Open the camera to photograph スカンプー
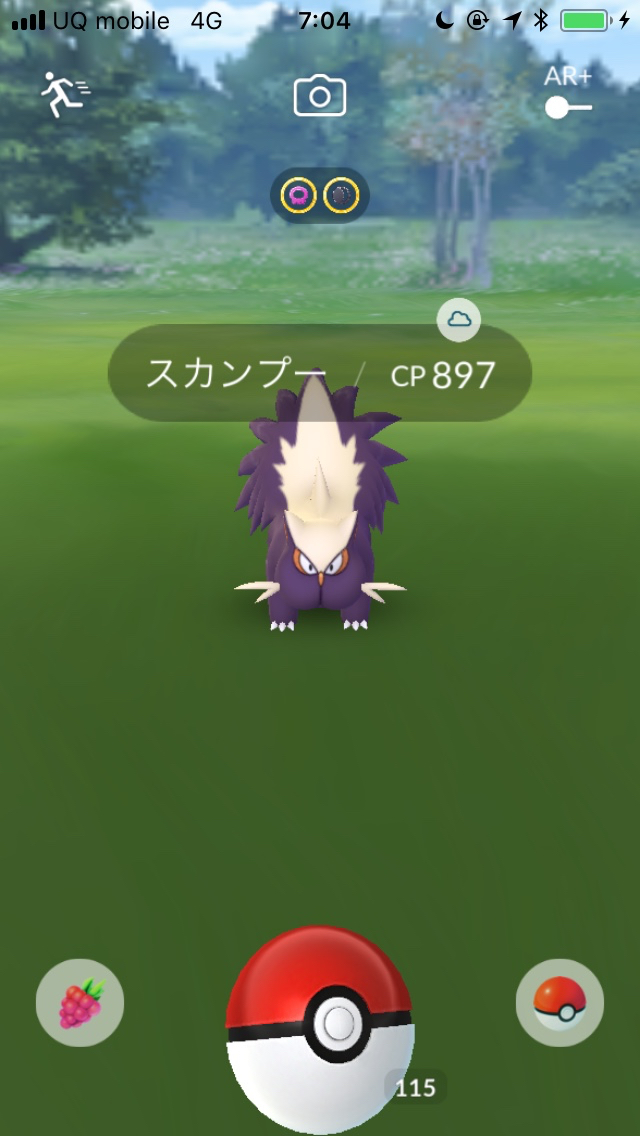 click(319, 96)
